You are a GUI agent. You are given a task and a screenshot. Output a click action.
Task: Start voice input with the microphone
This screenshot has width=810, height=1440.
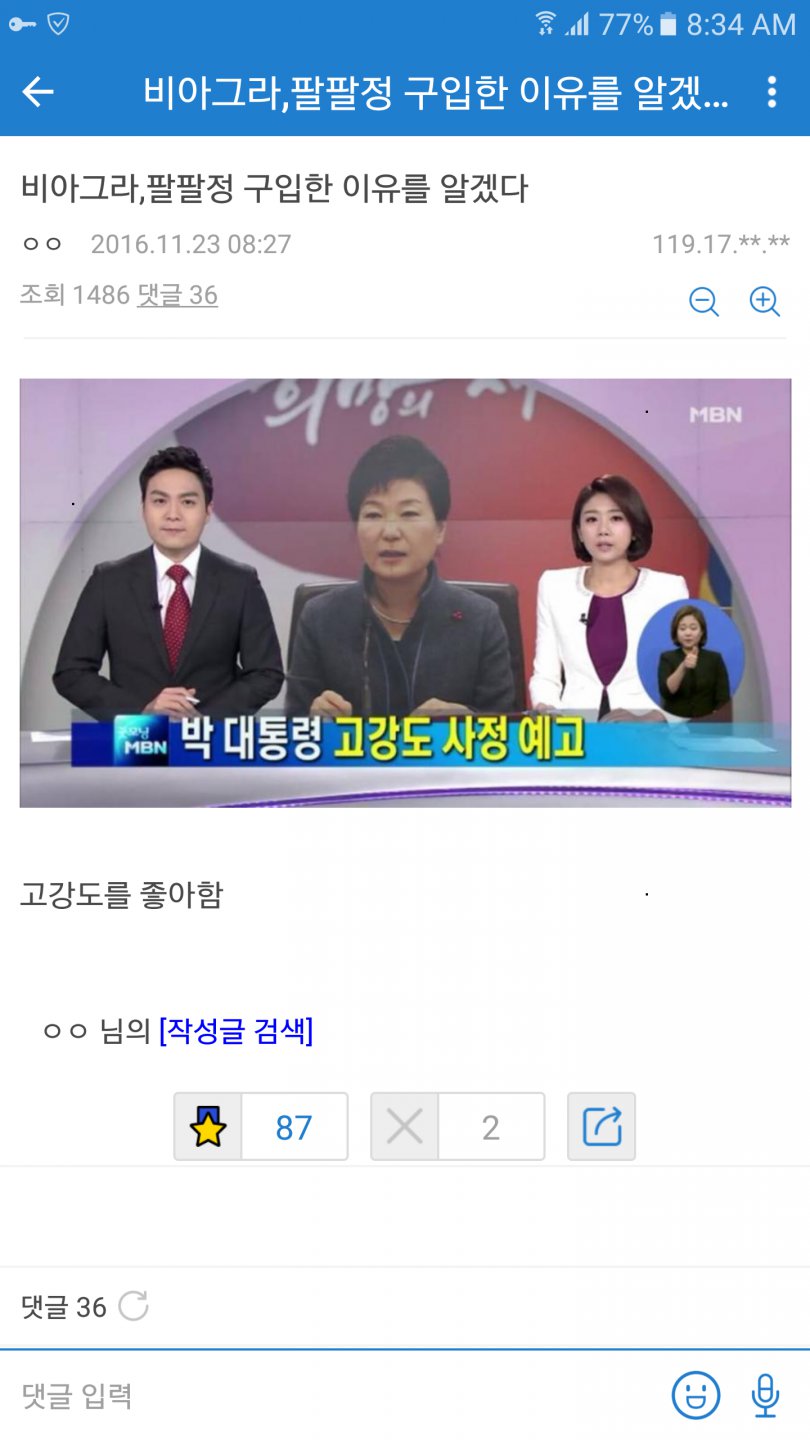pyautogui.click(x=765, y=1395)
